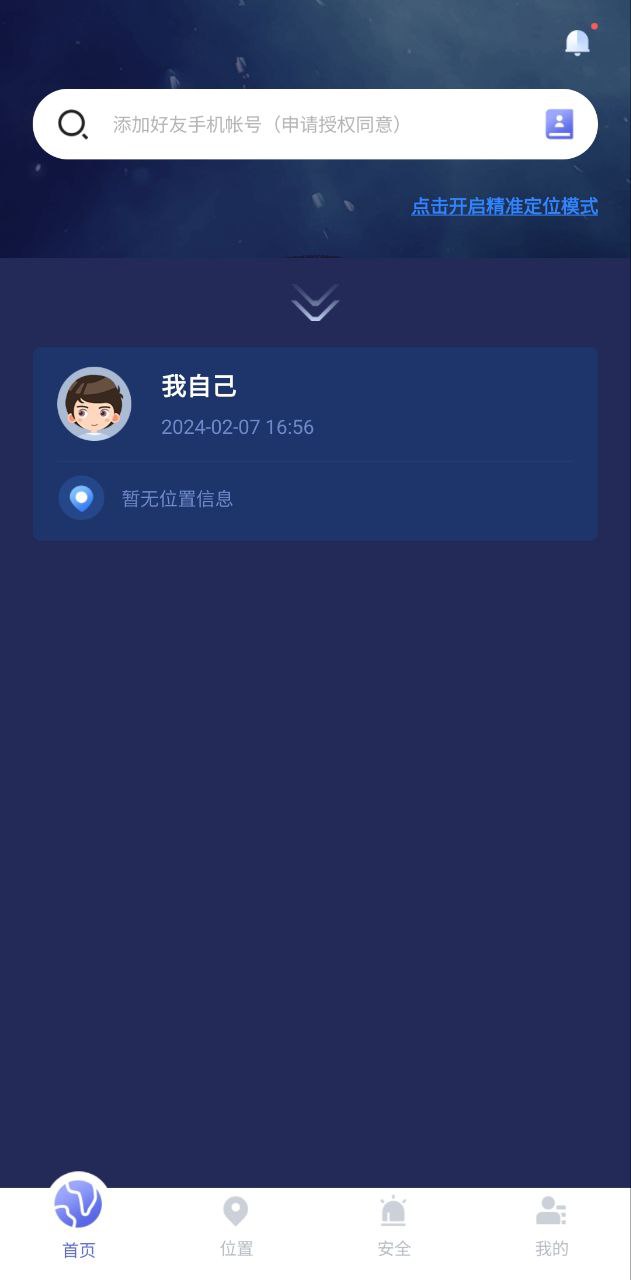Viewport: 631px width, 1280px height.
Task: Open the contacts book icon
Action: click(559, 125)
